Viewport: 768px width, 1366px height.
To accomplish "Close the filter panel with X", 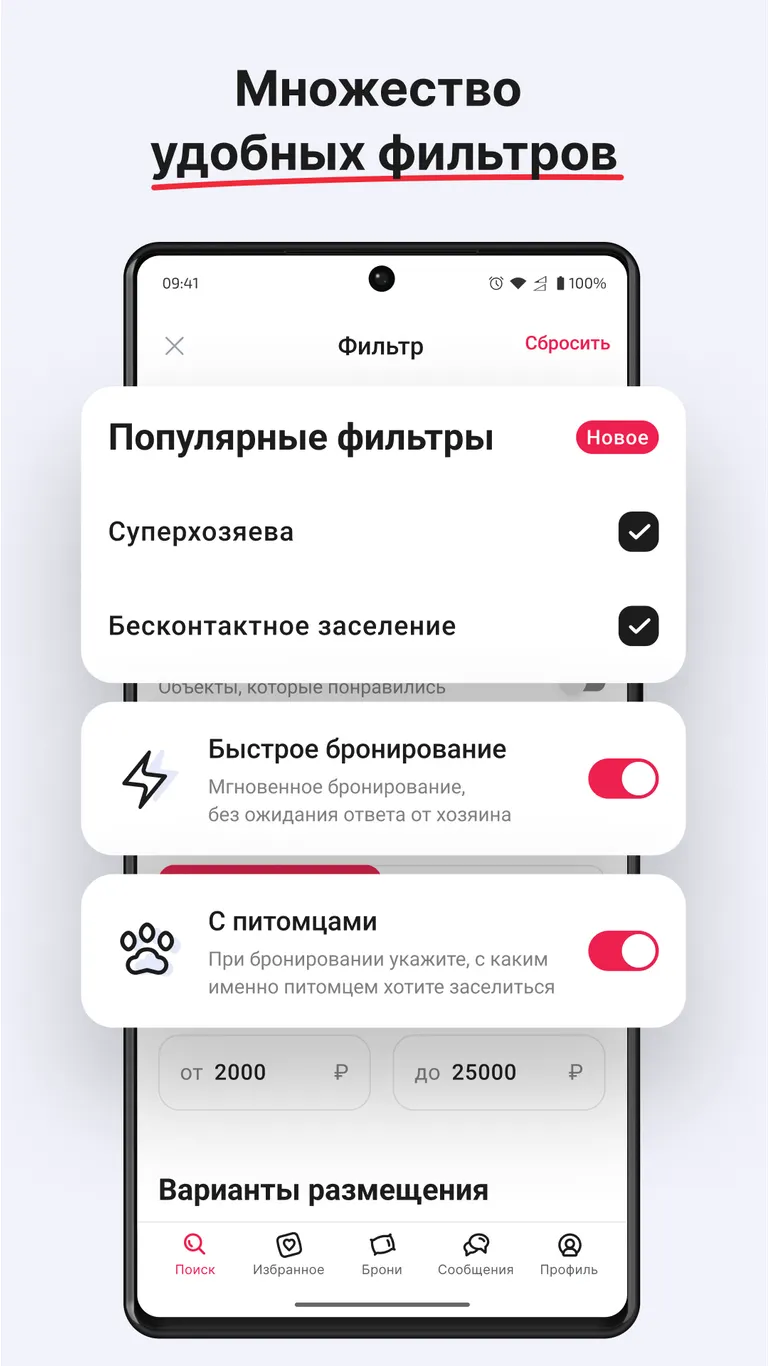I will [174, 345].
